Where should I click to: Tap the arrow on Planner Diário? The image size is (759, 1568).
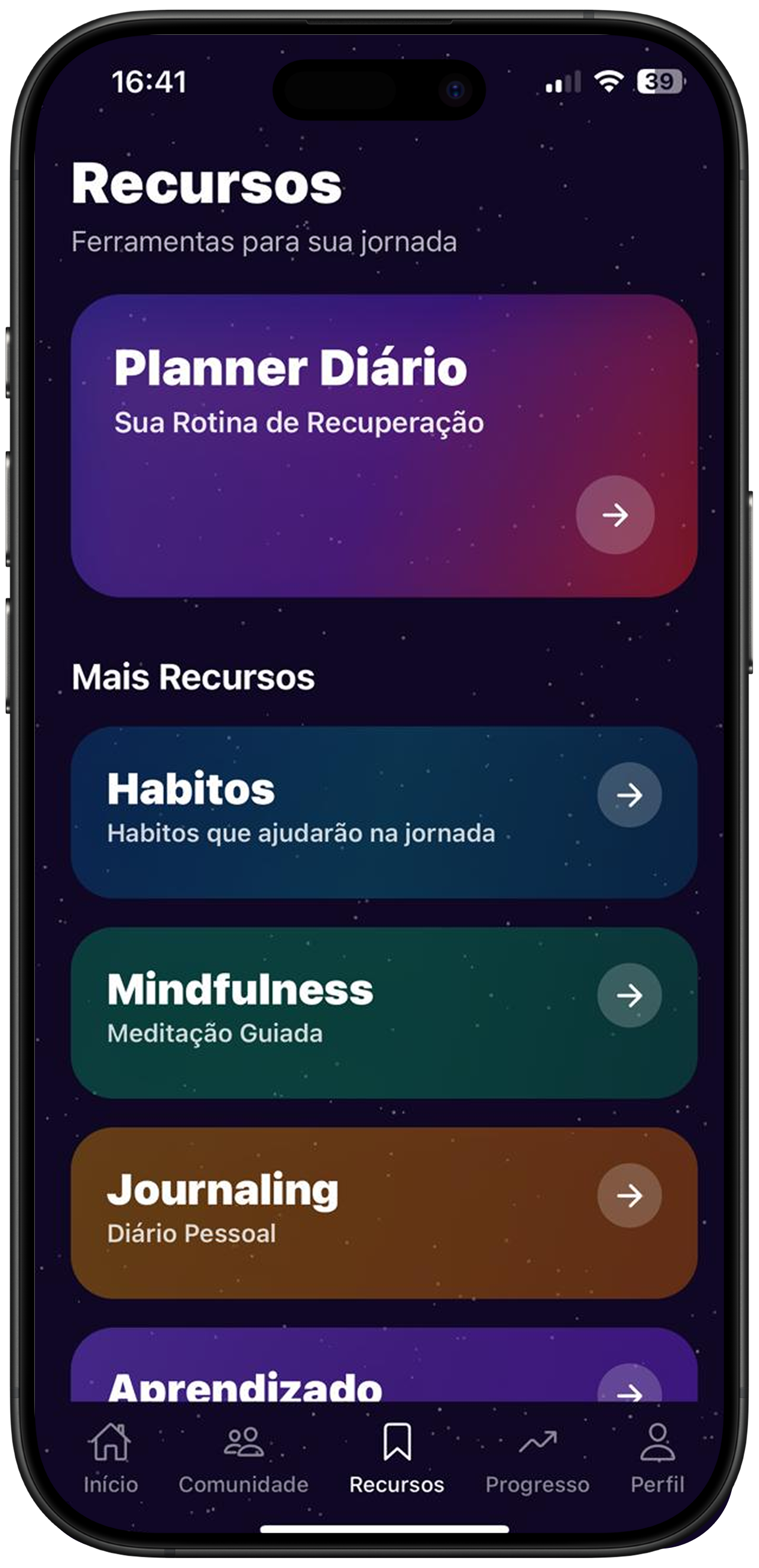(x=615, y=515)
